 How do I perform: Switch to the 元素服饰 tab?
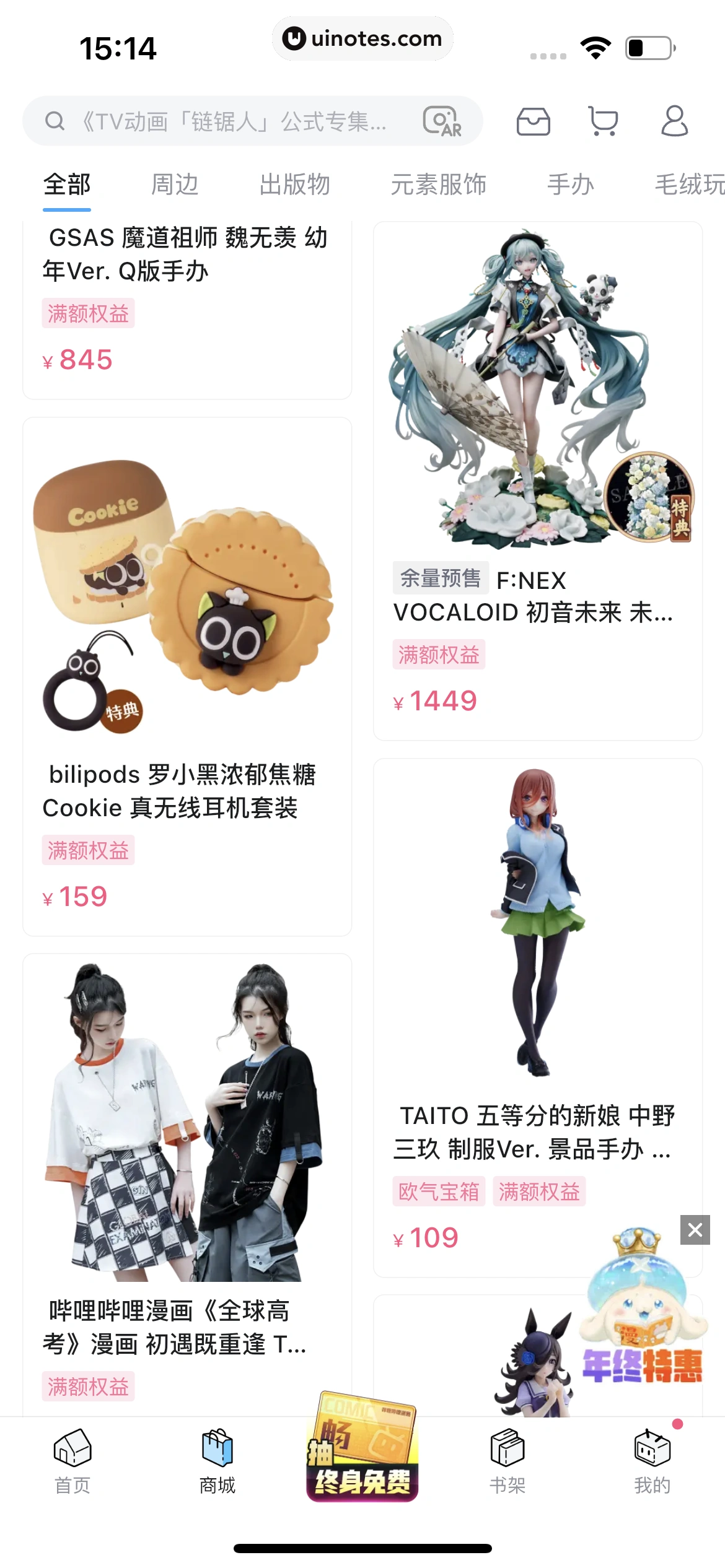click(439, 184)
